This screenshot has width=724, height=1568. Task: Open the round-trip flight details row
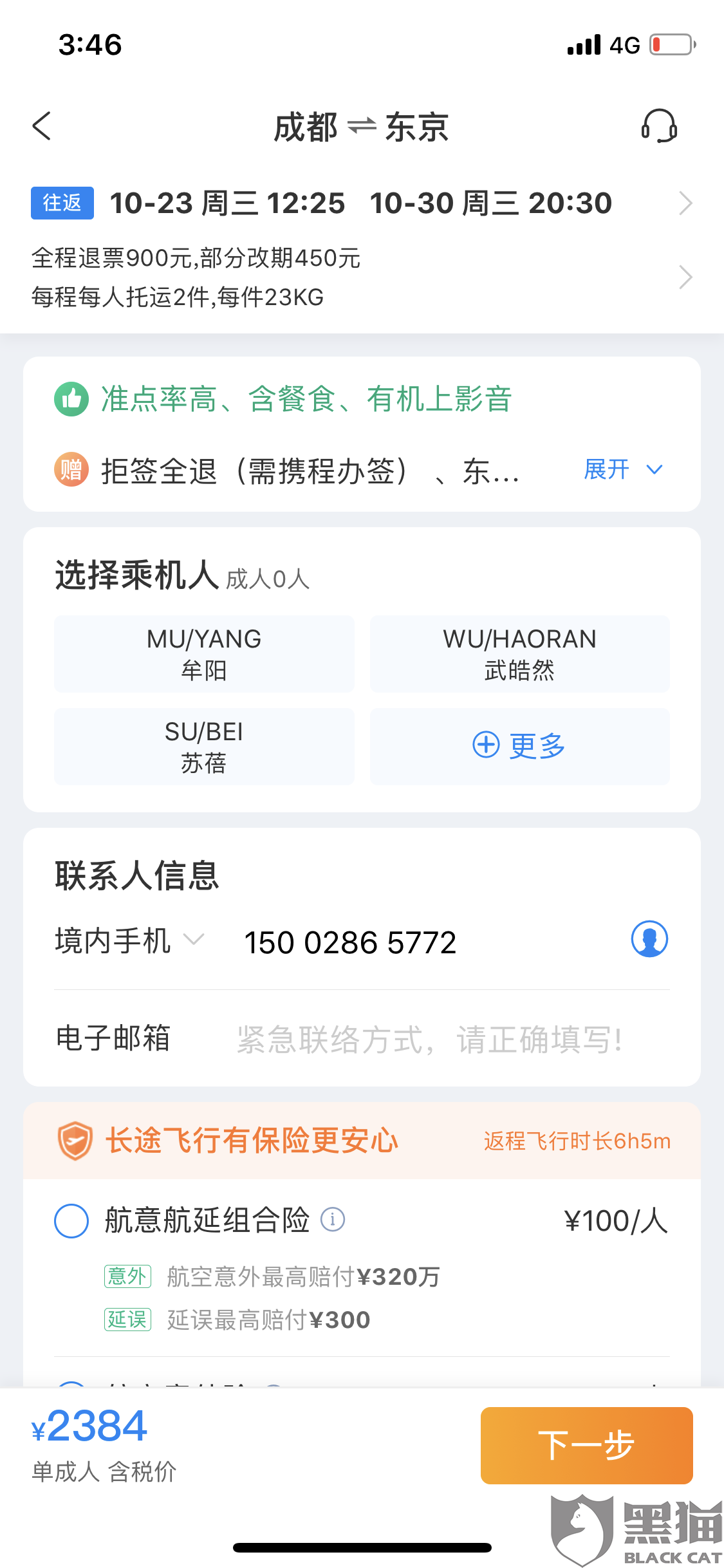pos(362,203)
